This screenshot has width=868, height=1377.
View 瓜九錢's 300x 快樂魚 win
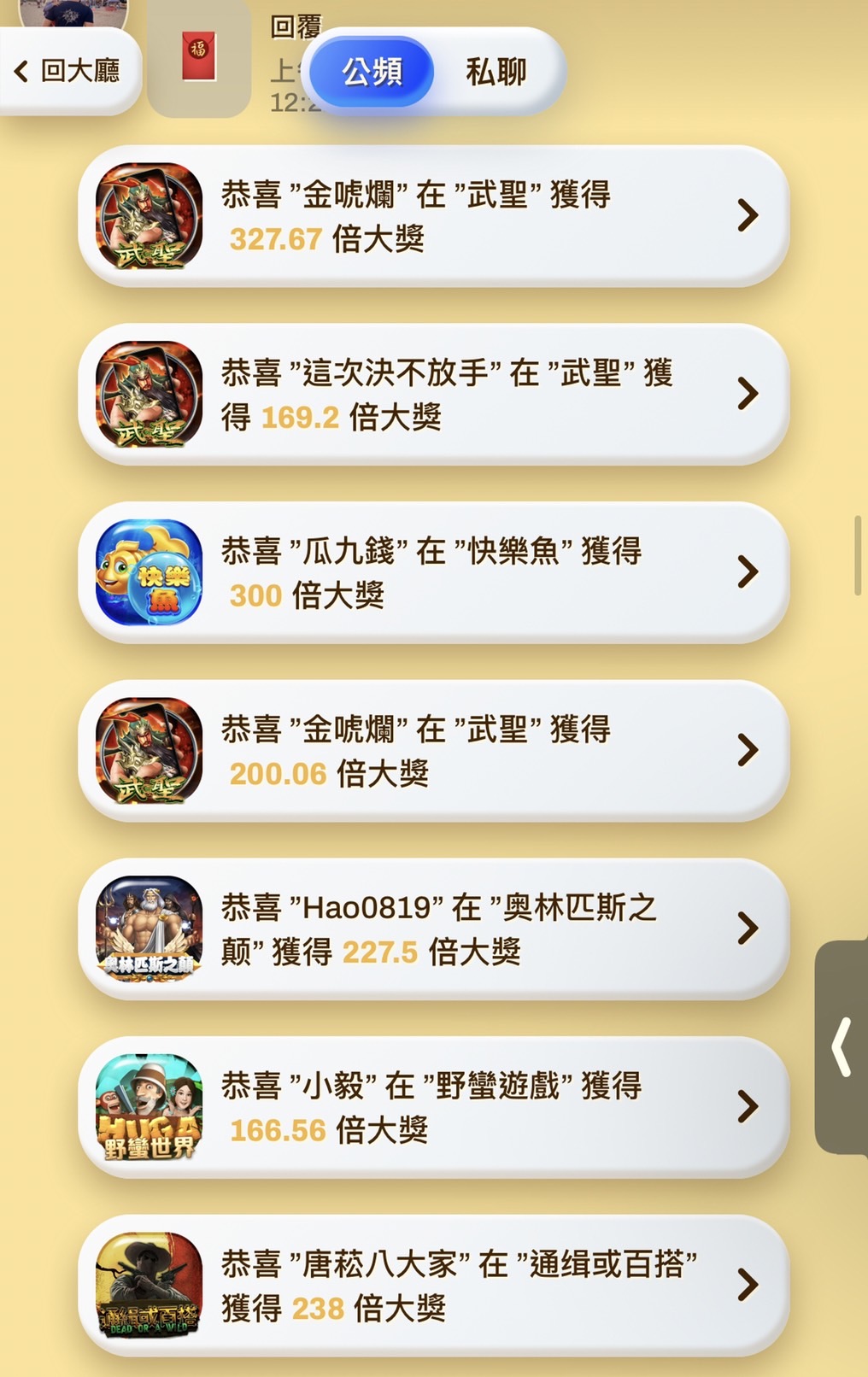coord(433,572)
